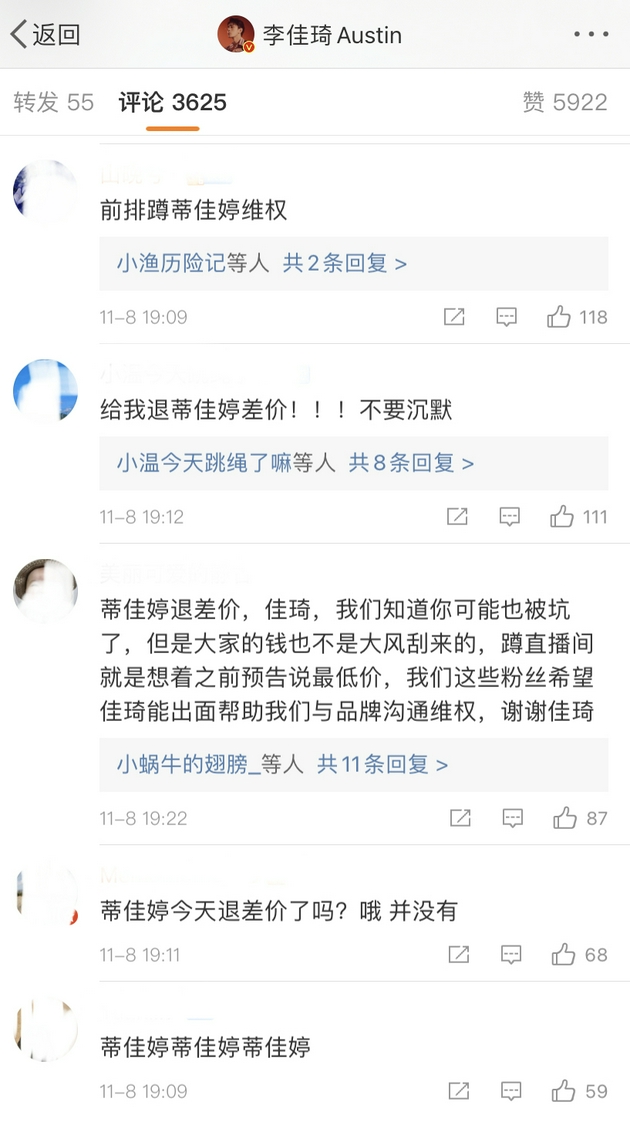Go back via 返回
The image size is (630, 1122).
click(45, 34)
